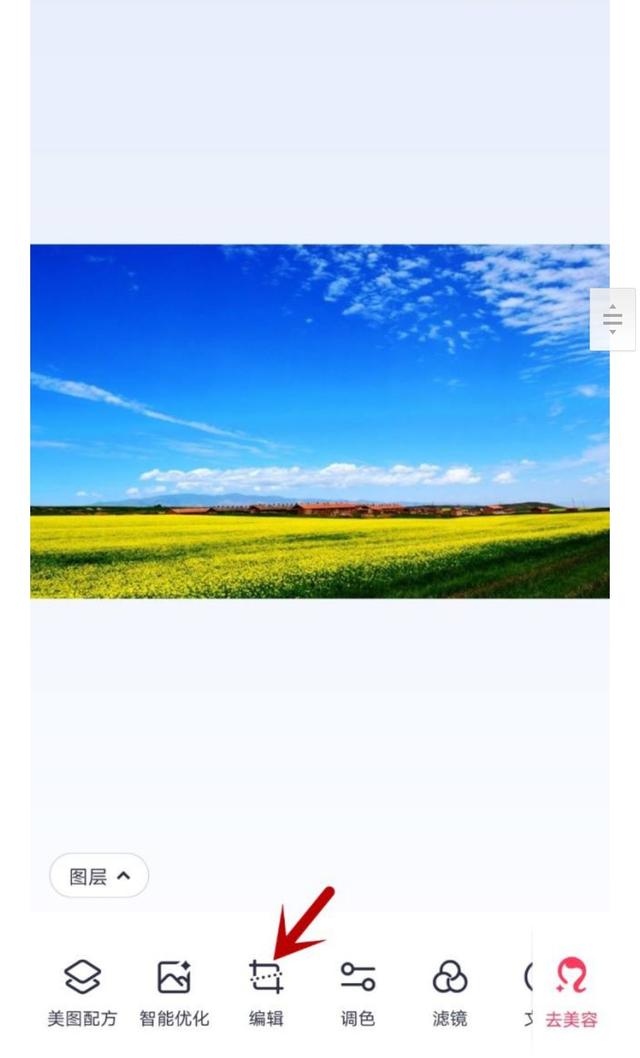Select 智能优化 smart enhance
The height and width of the screenshot is (1058, 640).
click(174, 991)
